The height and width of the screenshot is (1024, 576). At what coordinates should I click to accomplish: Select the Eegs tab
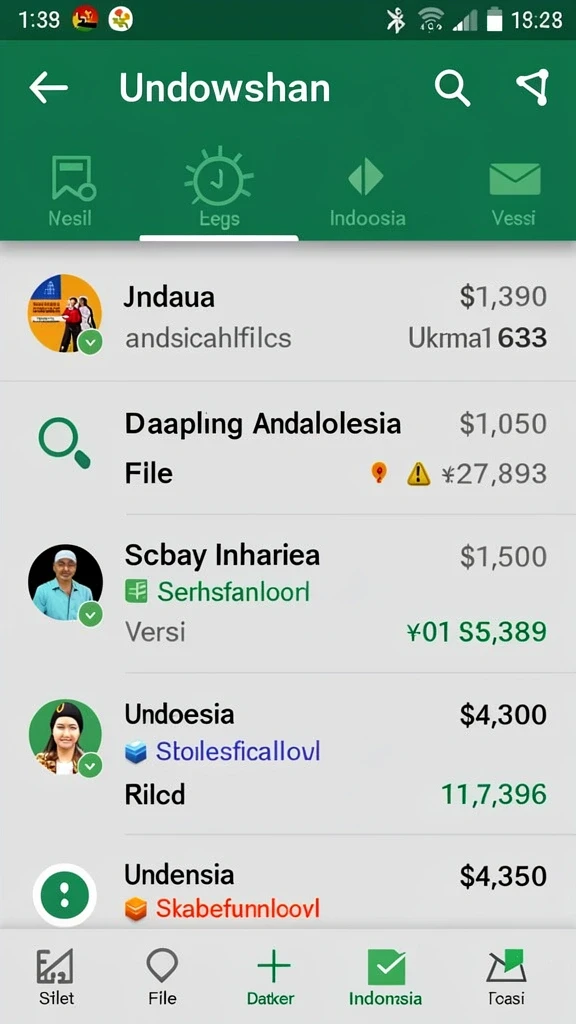(x=219, y=189)
